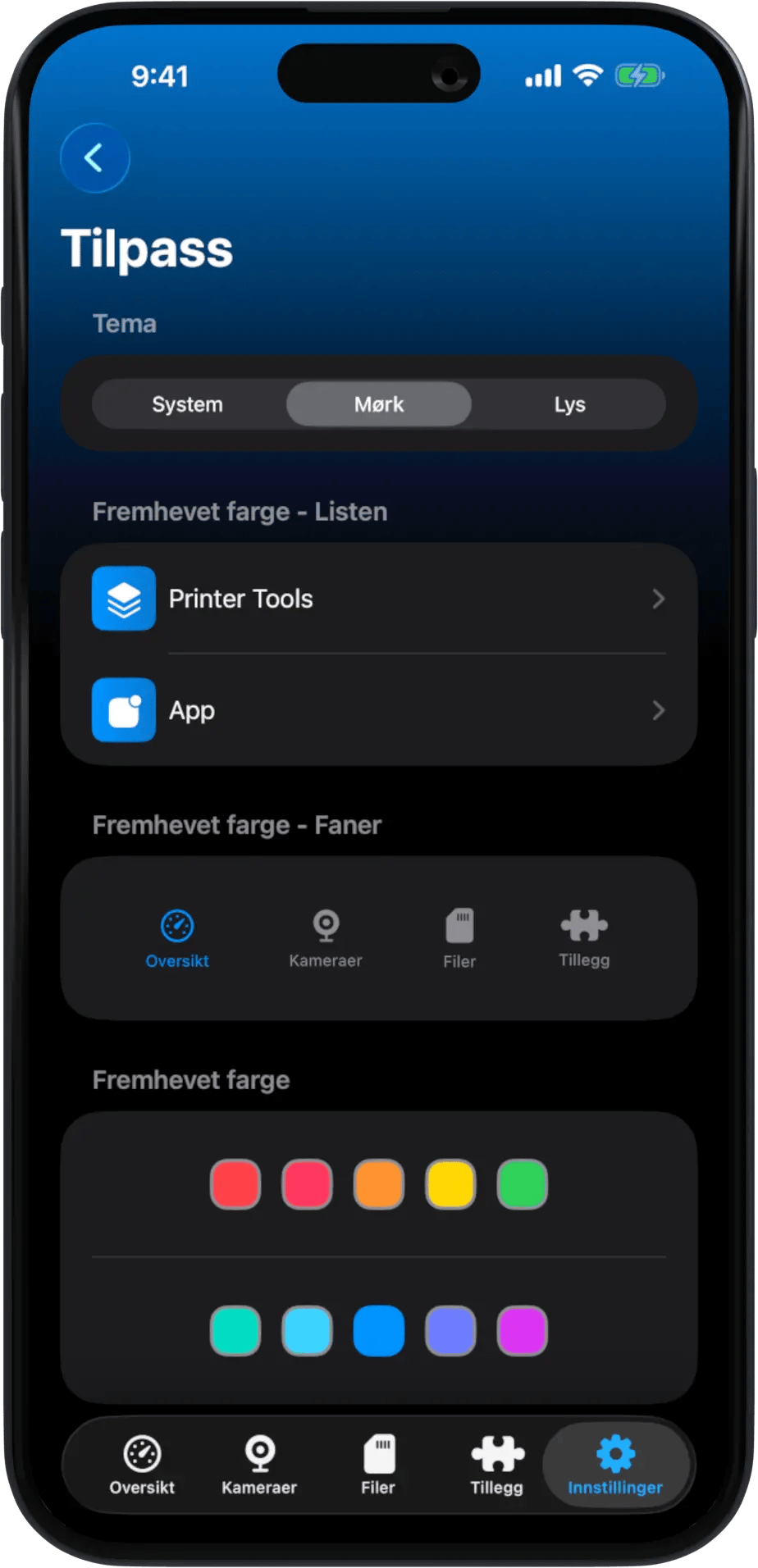Open Kameraer in the bottom bar
This screenshot has width=758, height=1568.
(259, 1465)
